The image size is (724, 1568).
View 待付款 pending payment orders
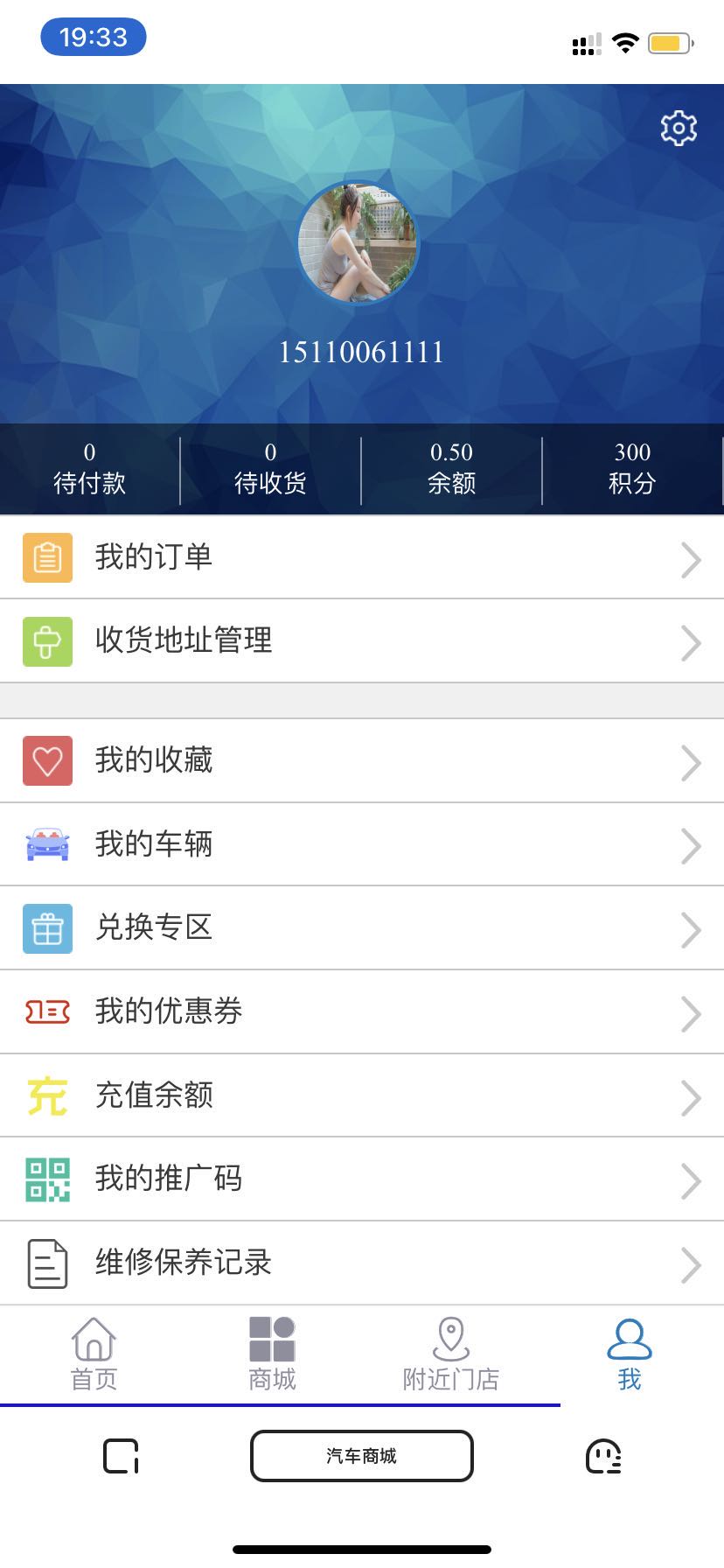89,469
